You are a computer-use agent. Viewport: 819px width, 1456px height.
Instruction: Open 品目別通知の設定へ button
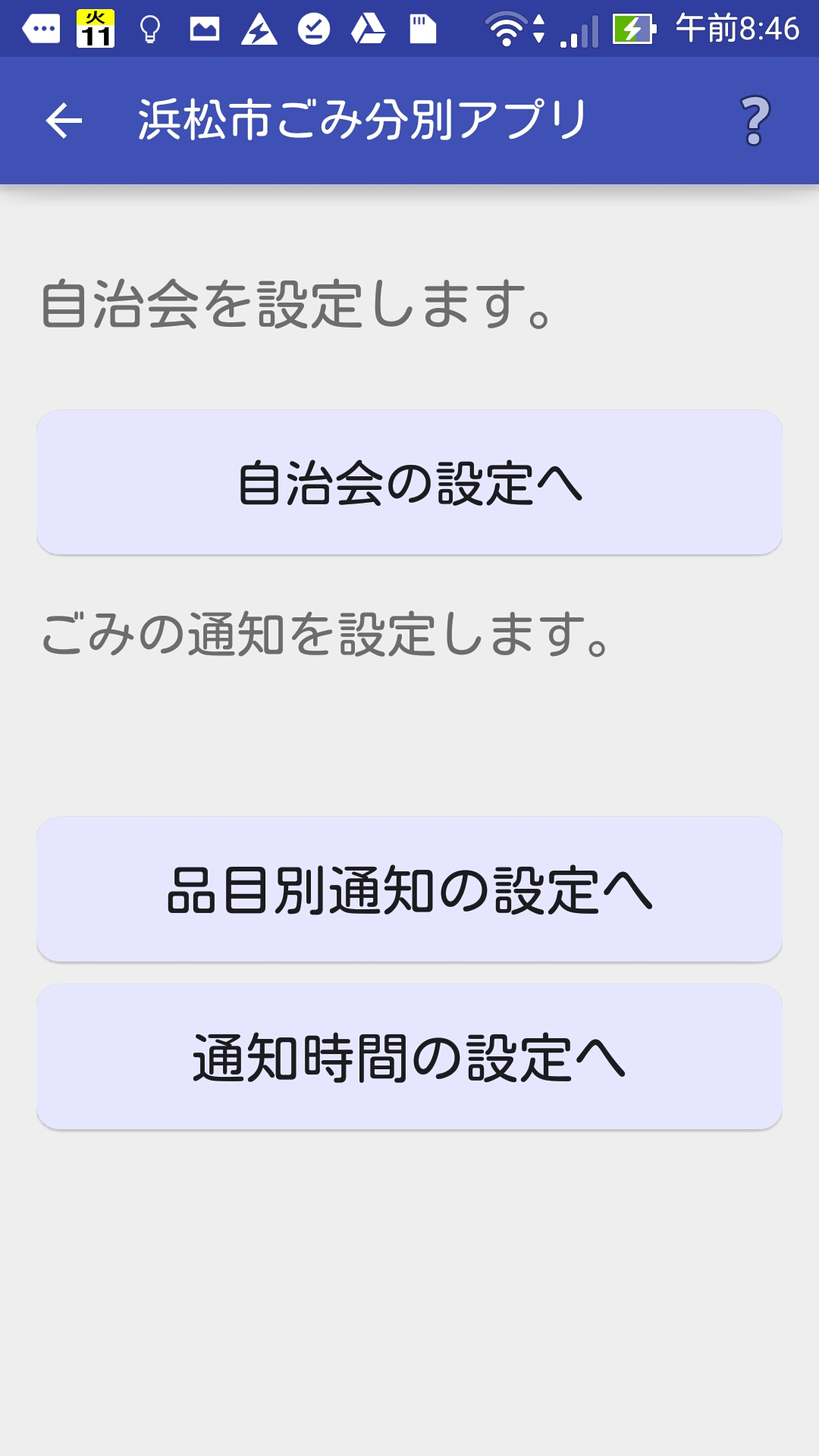[x=409, y=890]
